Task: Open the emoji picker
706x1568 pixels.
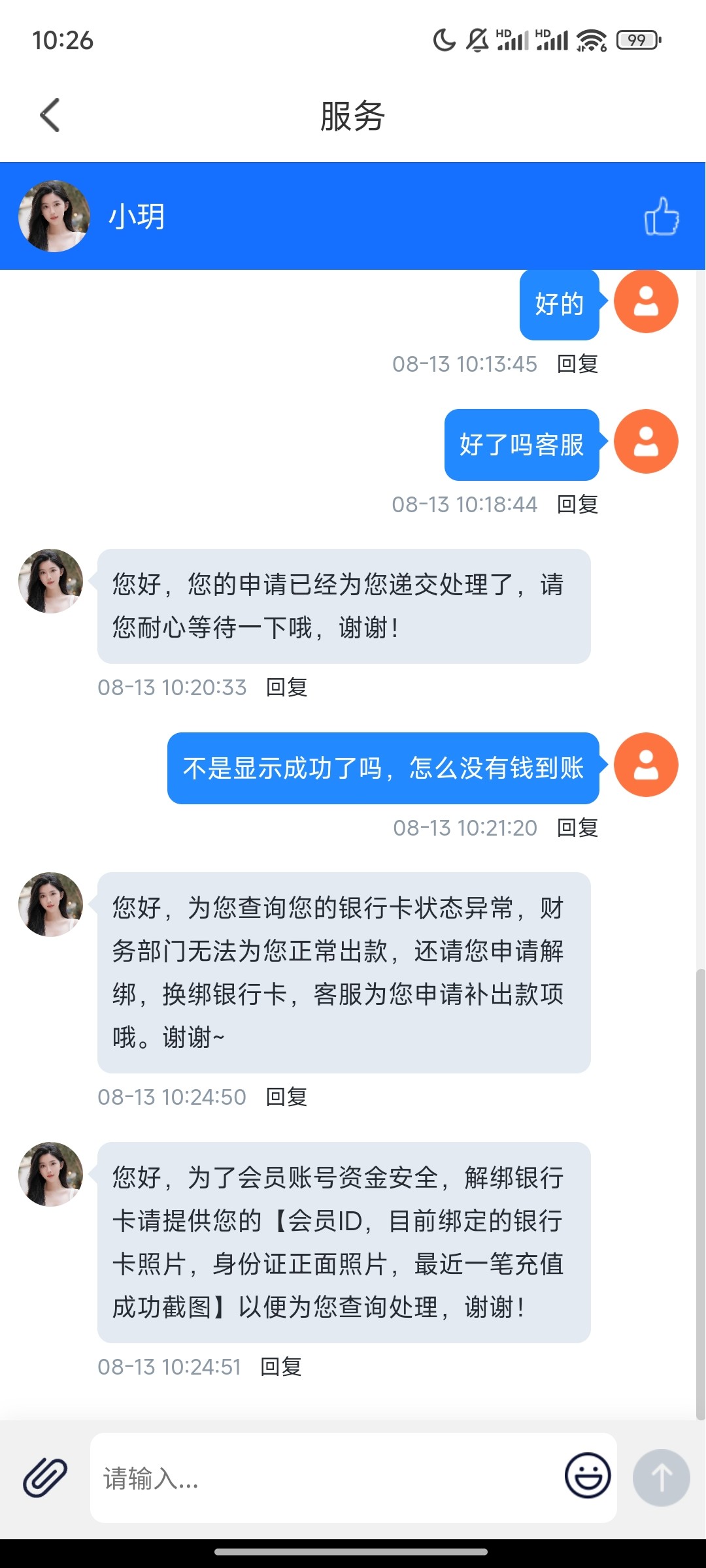Action: 587,1476
